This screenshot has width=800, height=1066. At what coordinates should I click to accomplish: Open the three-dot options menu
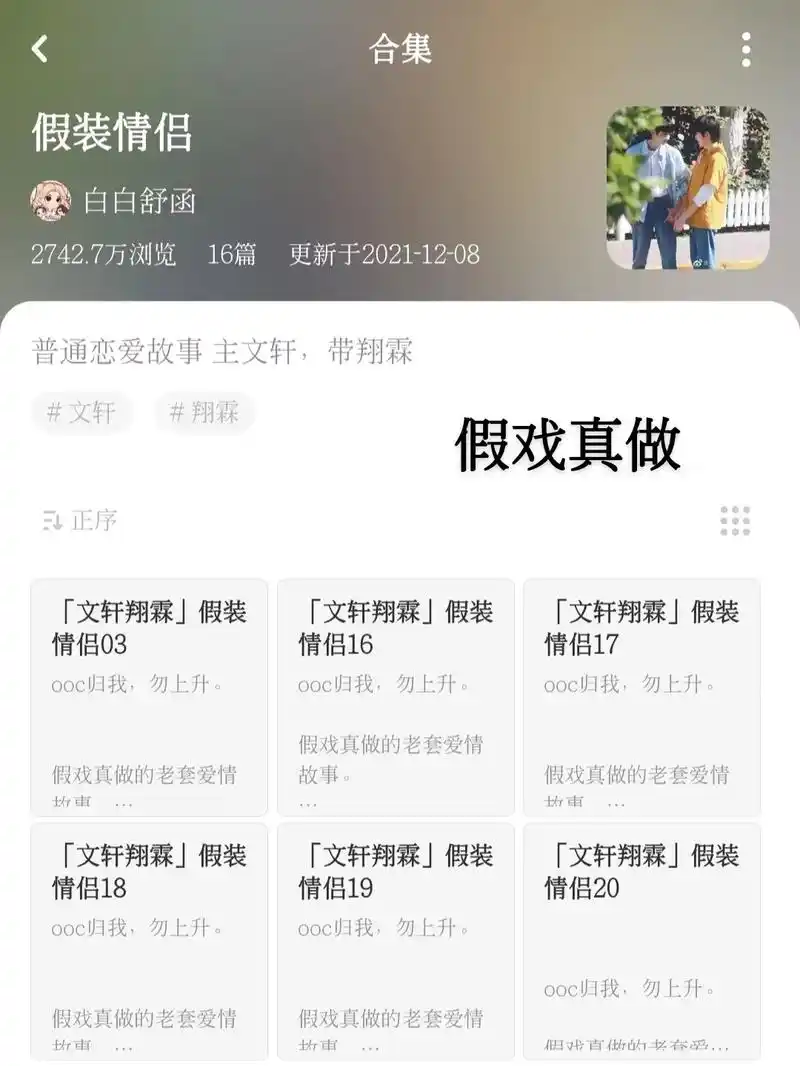click(x=746, y=48)
